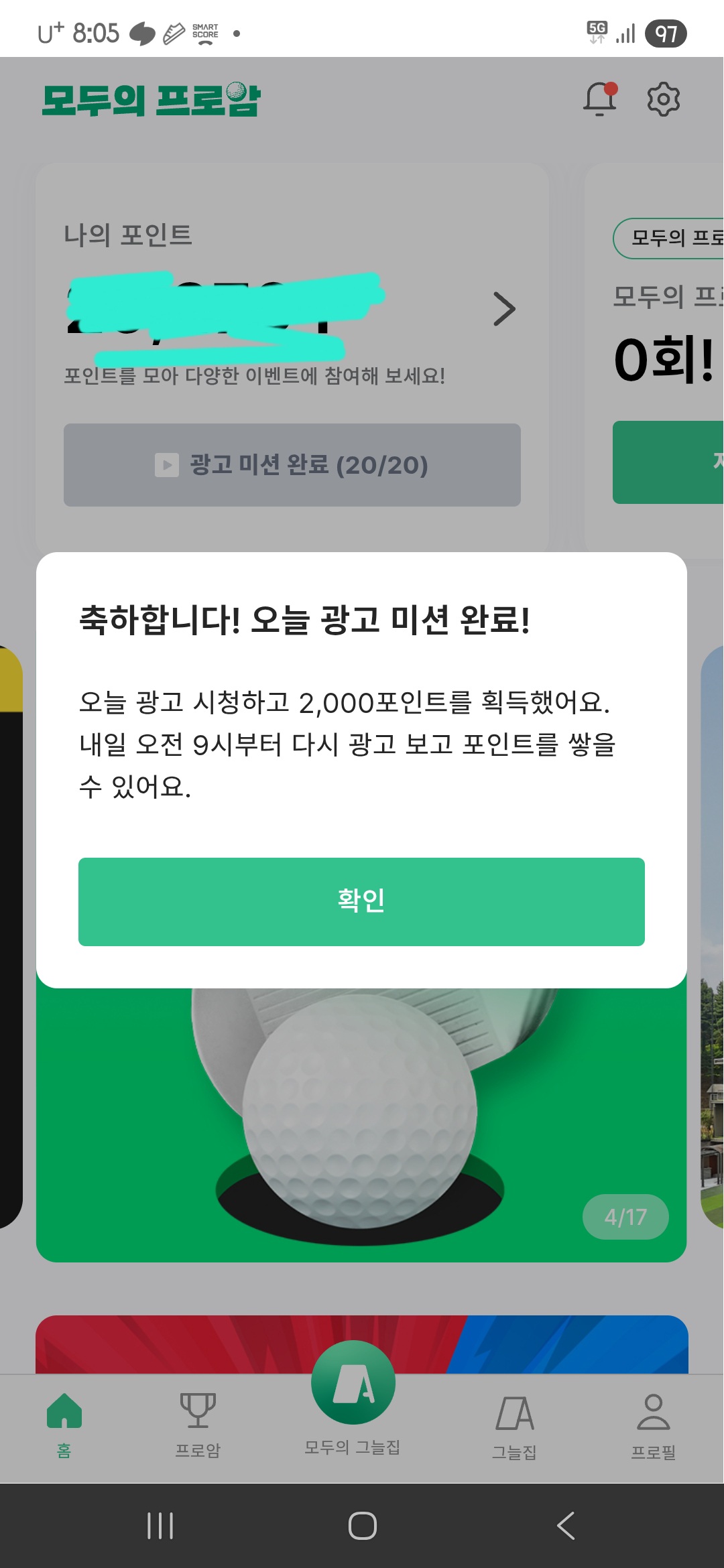
Task: Switch to the 프로필 tab
Action: coord(653,1425)
